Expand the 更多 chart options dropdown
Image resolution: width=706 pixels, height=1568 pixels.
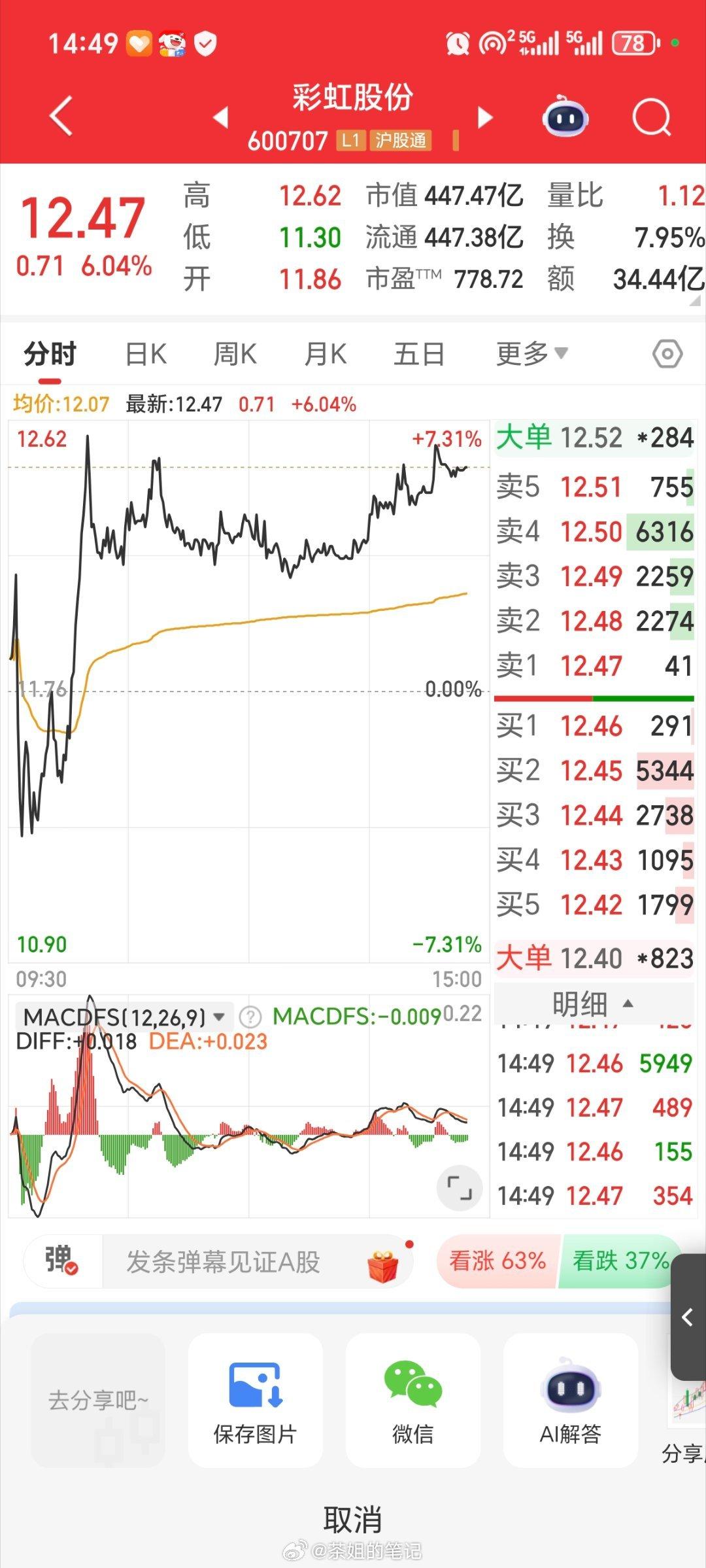pos(531,354)
